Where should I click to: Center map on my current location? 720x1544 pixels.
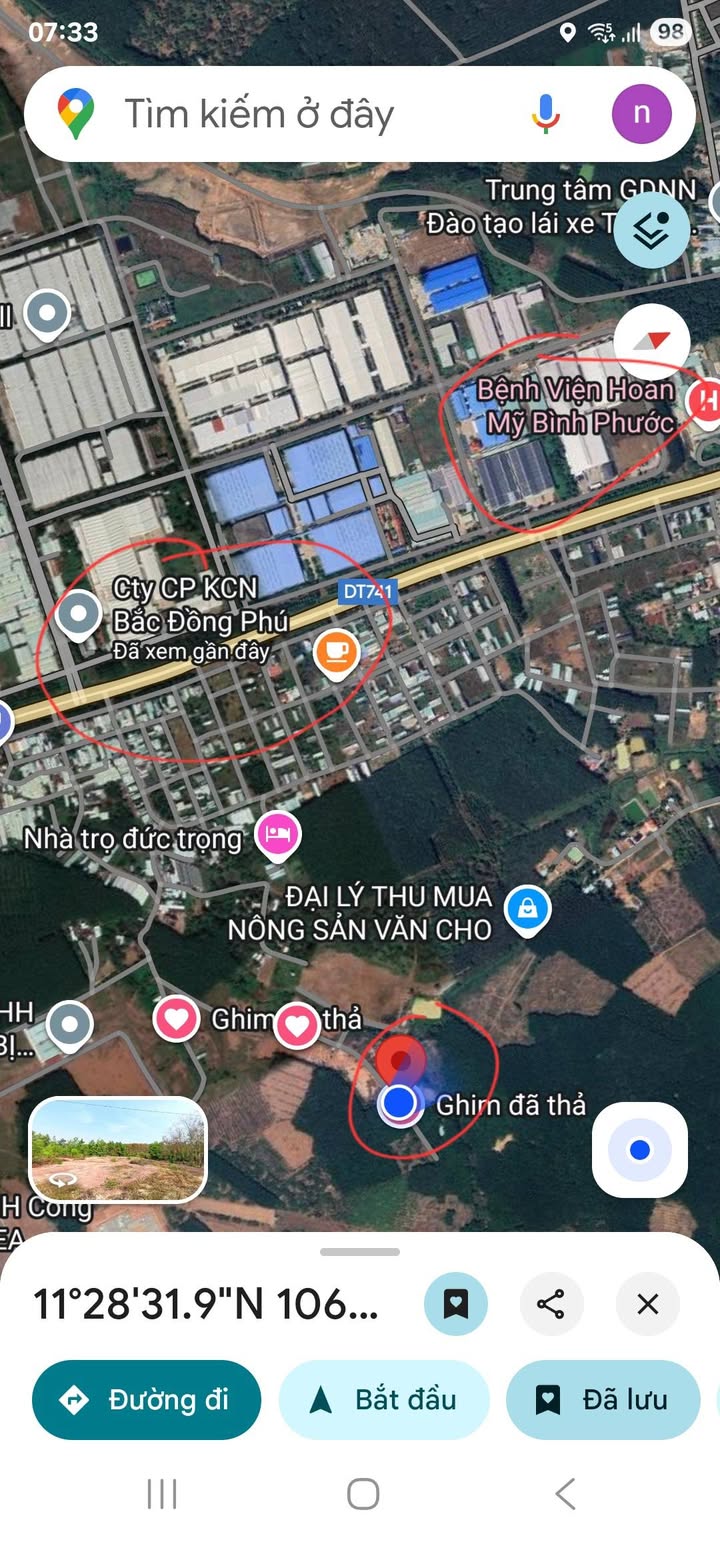pyautogui.click(x=640, y=1150)
